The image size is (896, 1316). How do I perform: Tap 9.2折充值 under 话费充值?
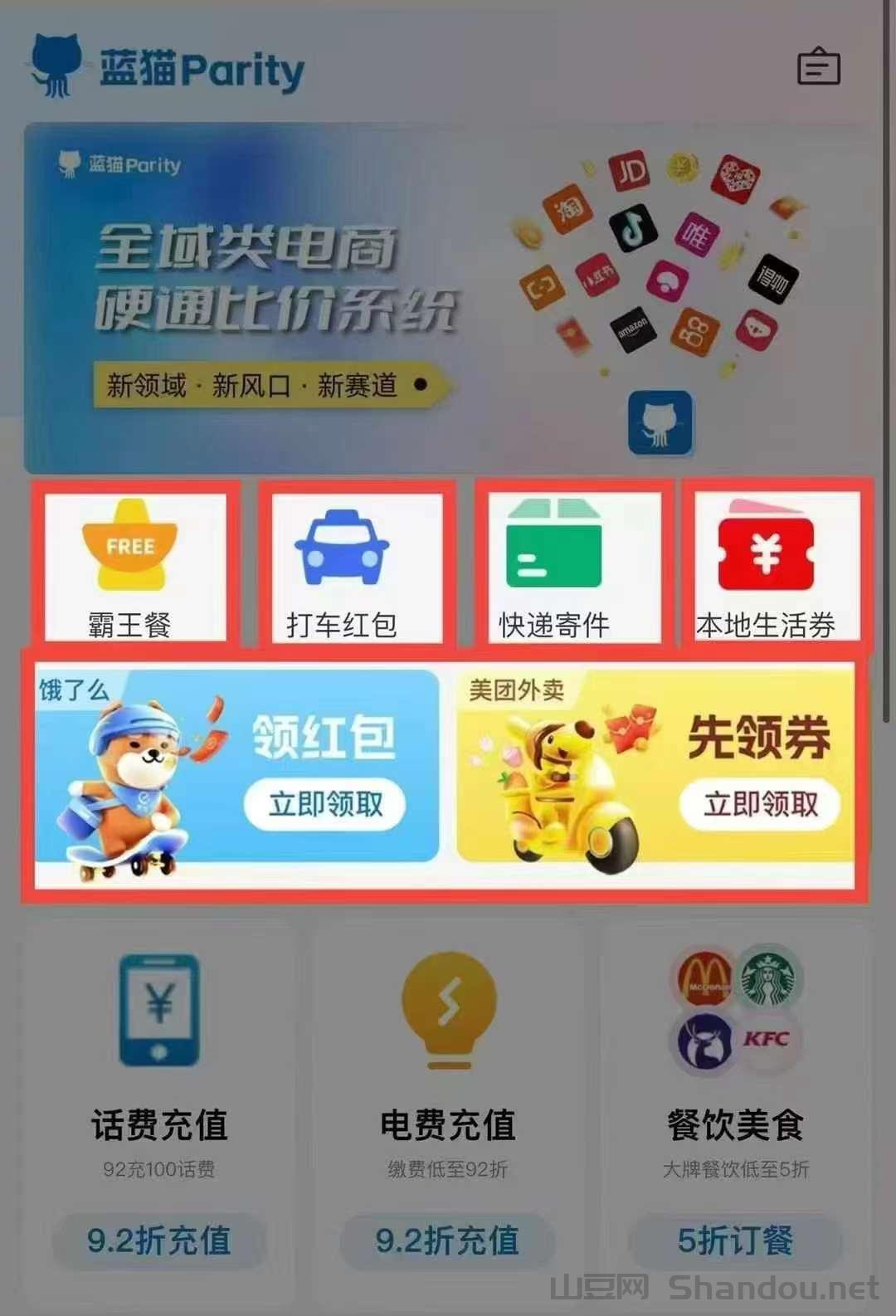159,1240
